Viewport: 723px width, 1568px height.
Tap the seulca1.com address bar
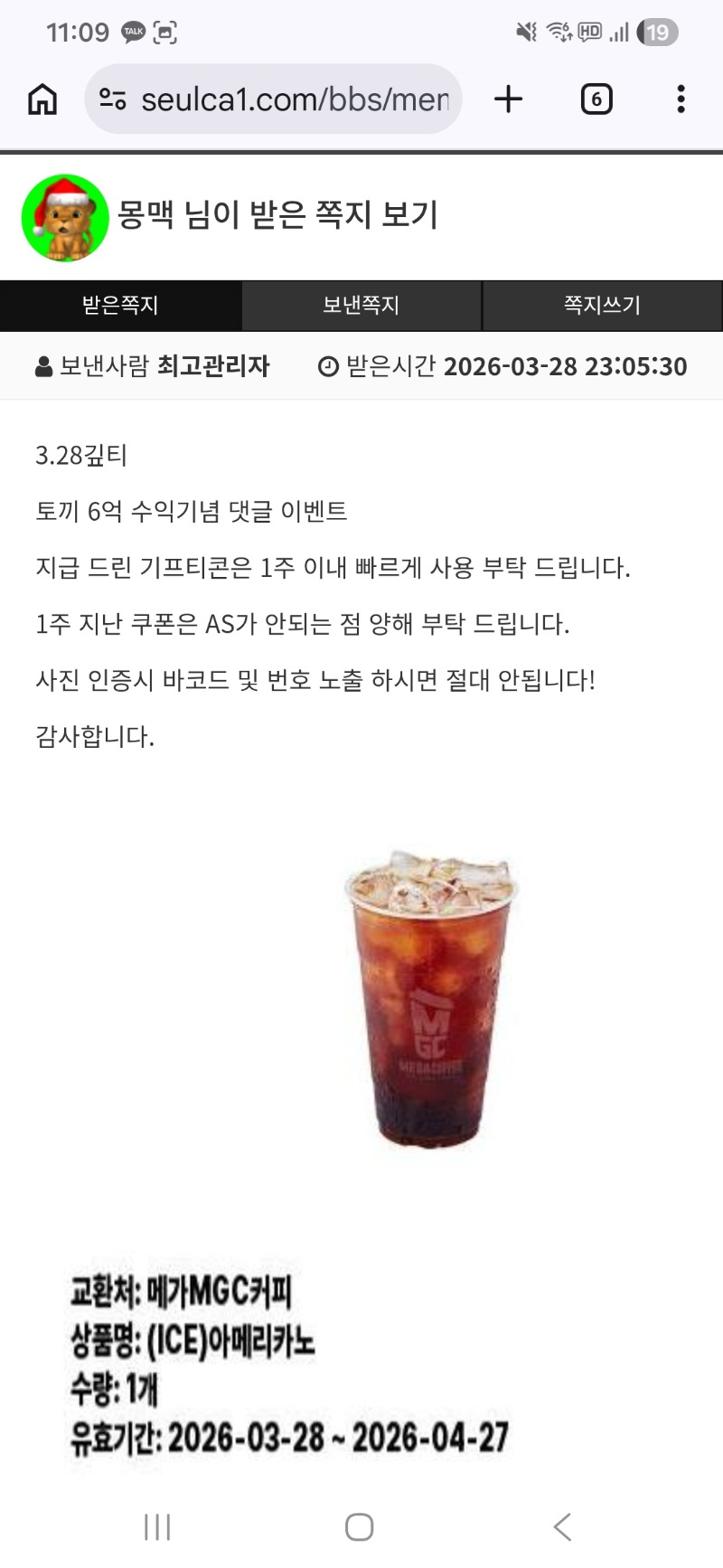click(x=294, y=99)
